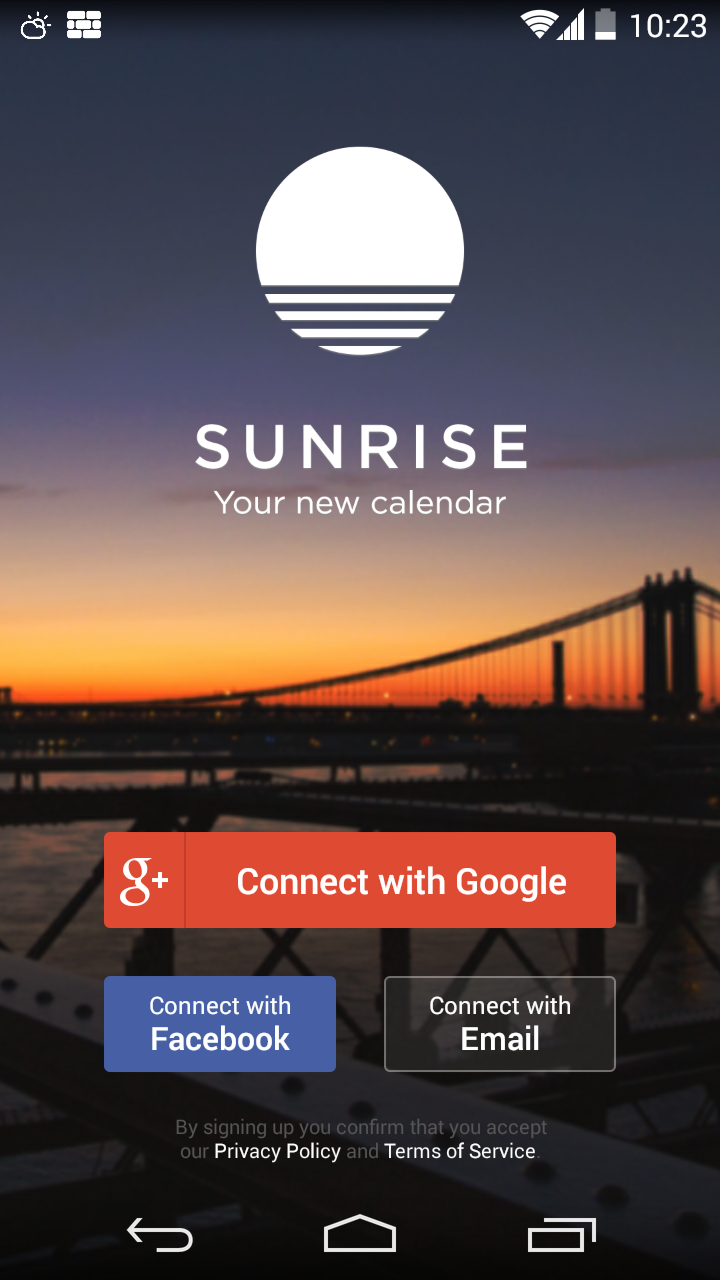Screen dimensions: 720x1280
Task: Tap Connect with Google button
Action: (360, 880)
